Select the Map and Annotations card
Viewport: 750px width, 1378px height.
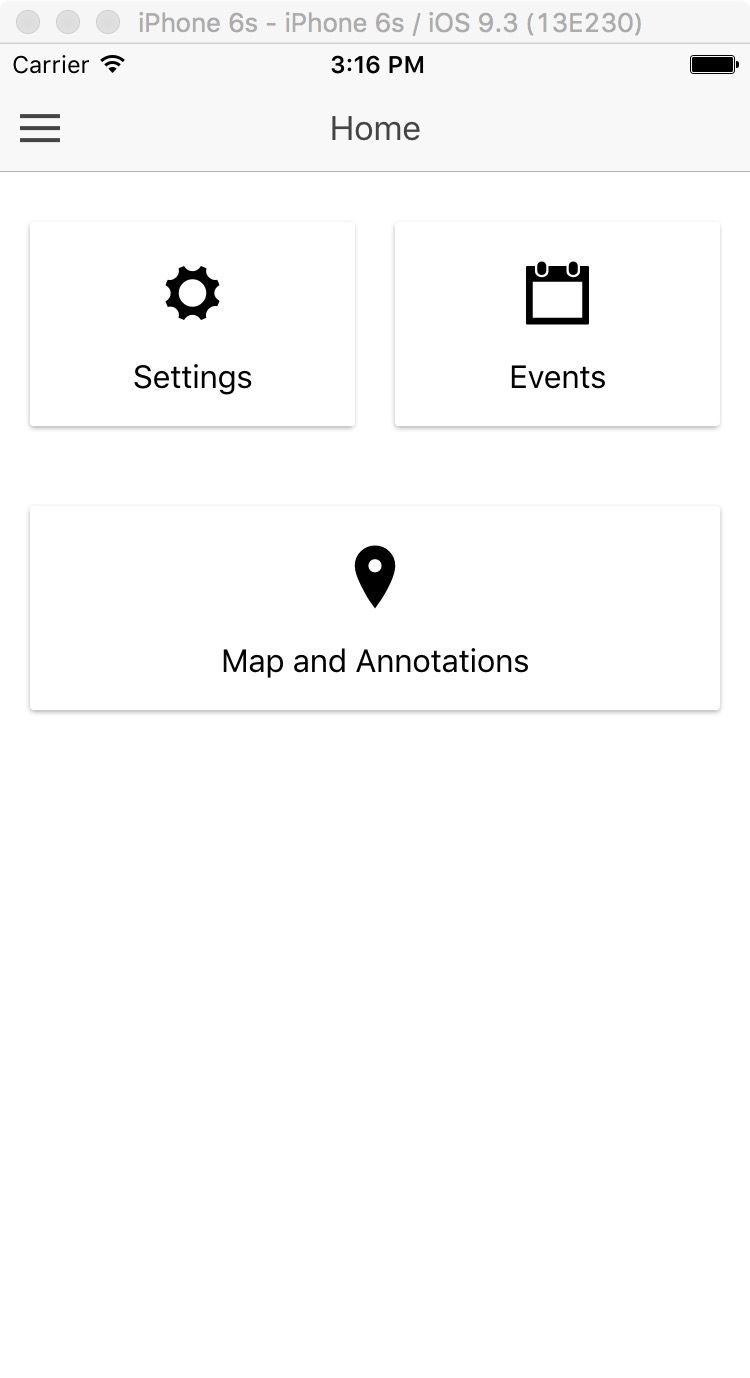click(x=375, y=608)
